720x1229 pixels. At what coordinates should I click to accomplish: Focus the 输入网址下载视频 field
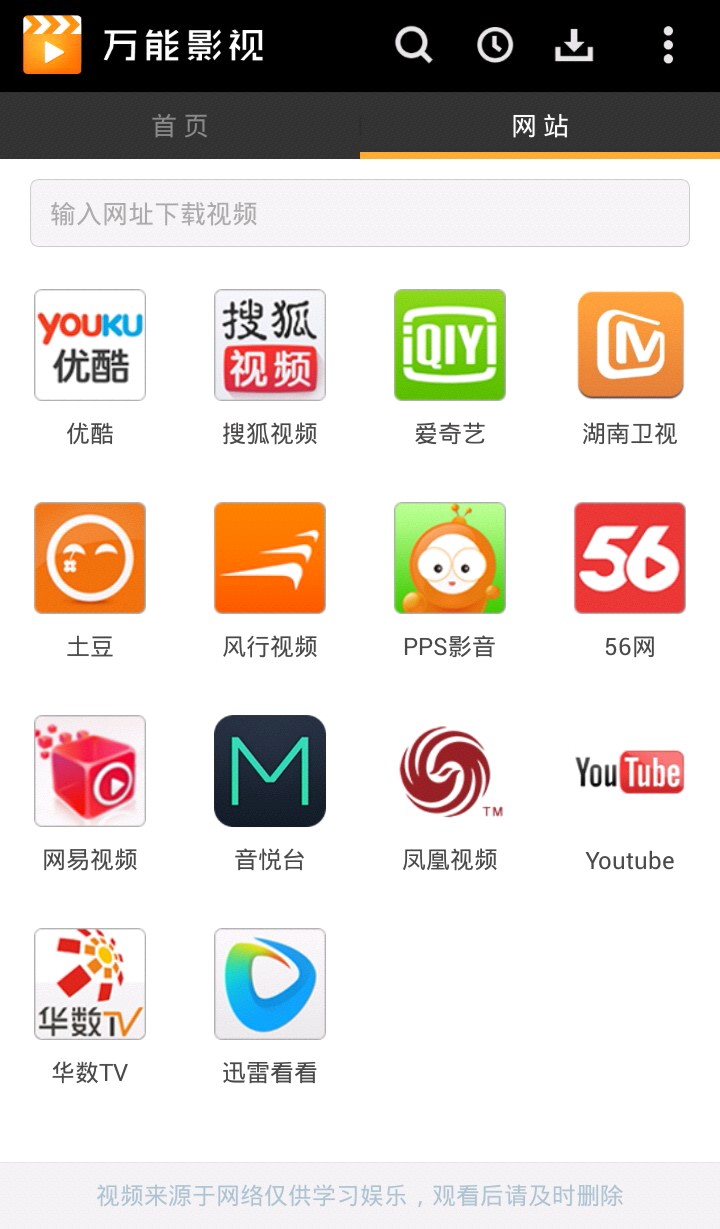pos(360,213)
